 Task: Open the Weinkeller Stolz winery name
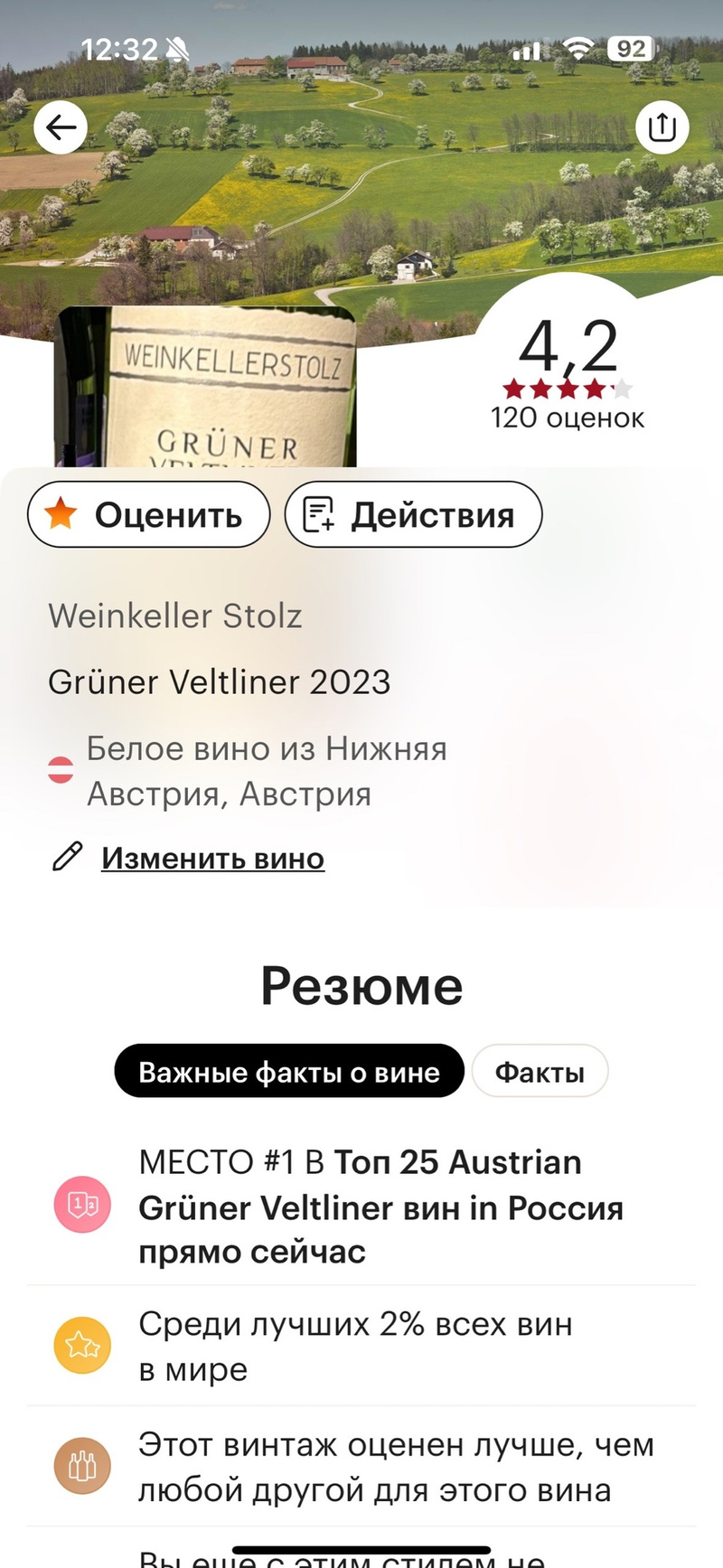[x=175, y=615]
